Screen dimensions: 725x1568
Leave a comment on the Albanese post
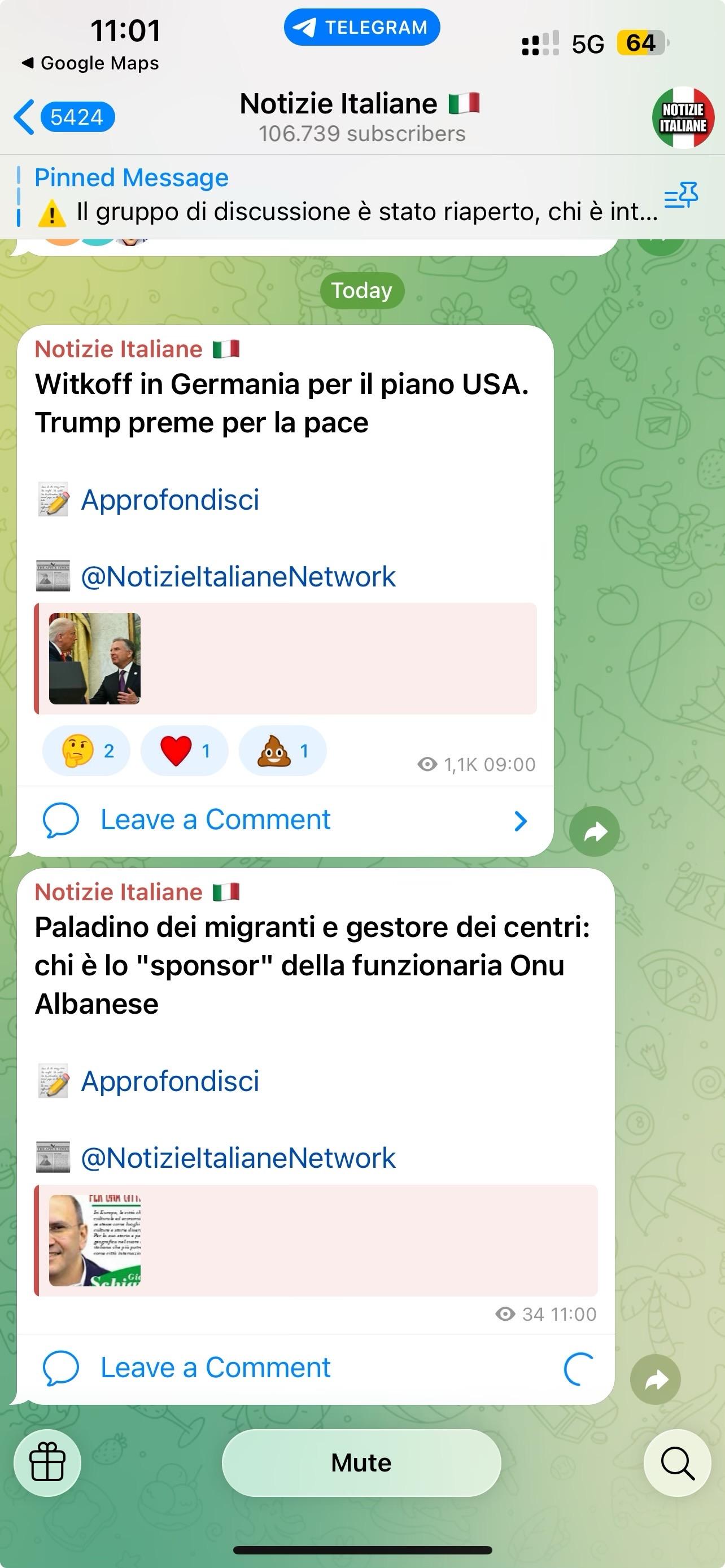point(216,1368)
